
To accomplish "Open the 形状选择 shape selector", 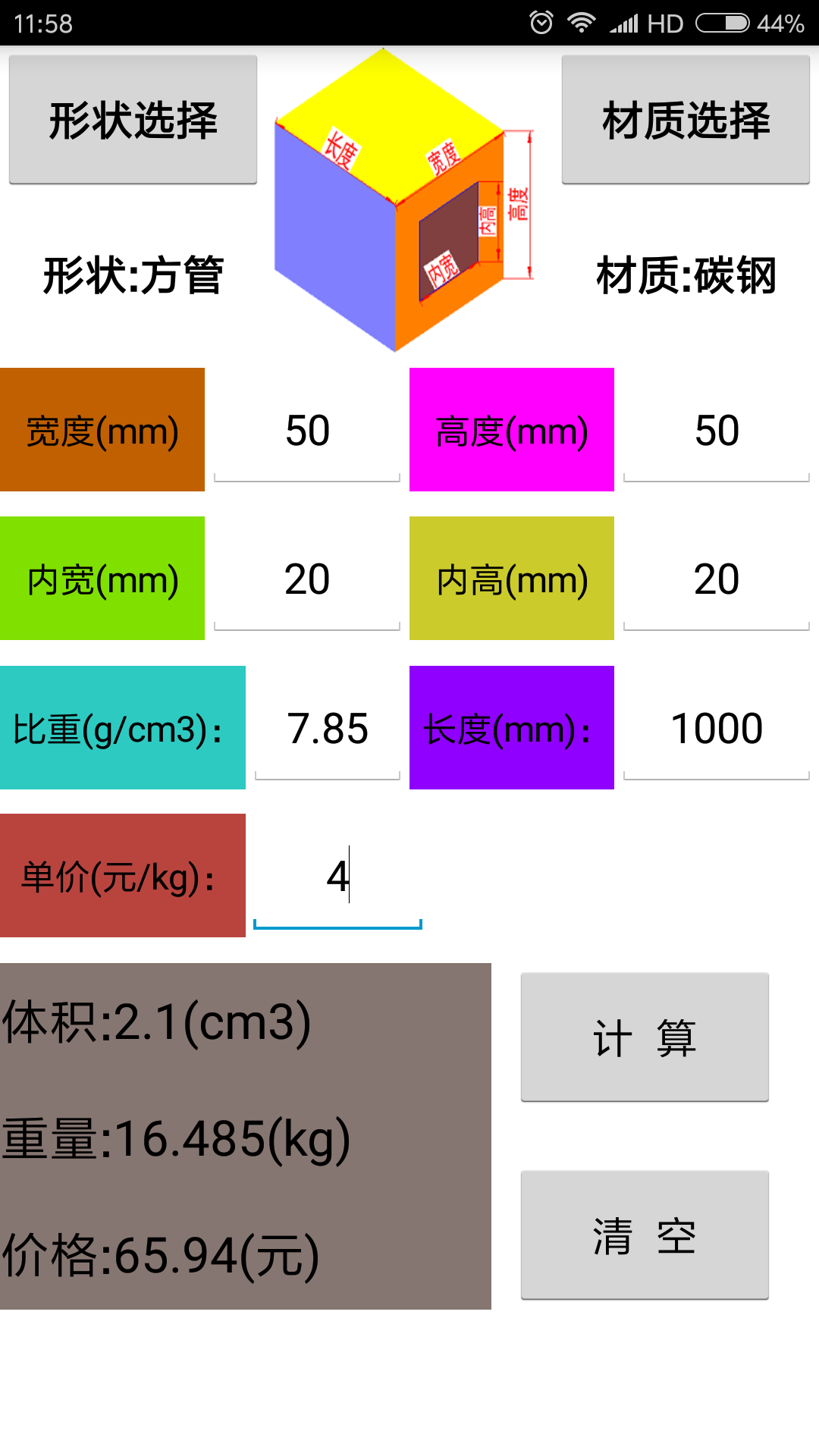I will (133, 120).
